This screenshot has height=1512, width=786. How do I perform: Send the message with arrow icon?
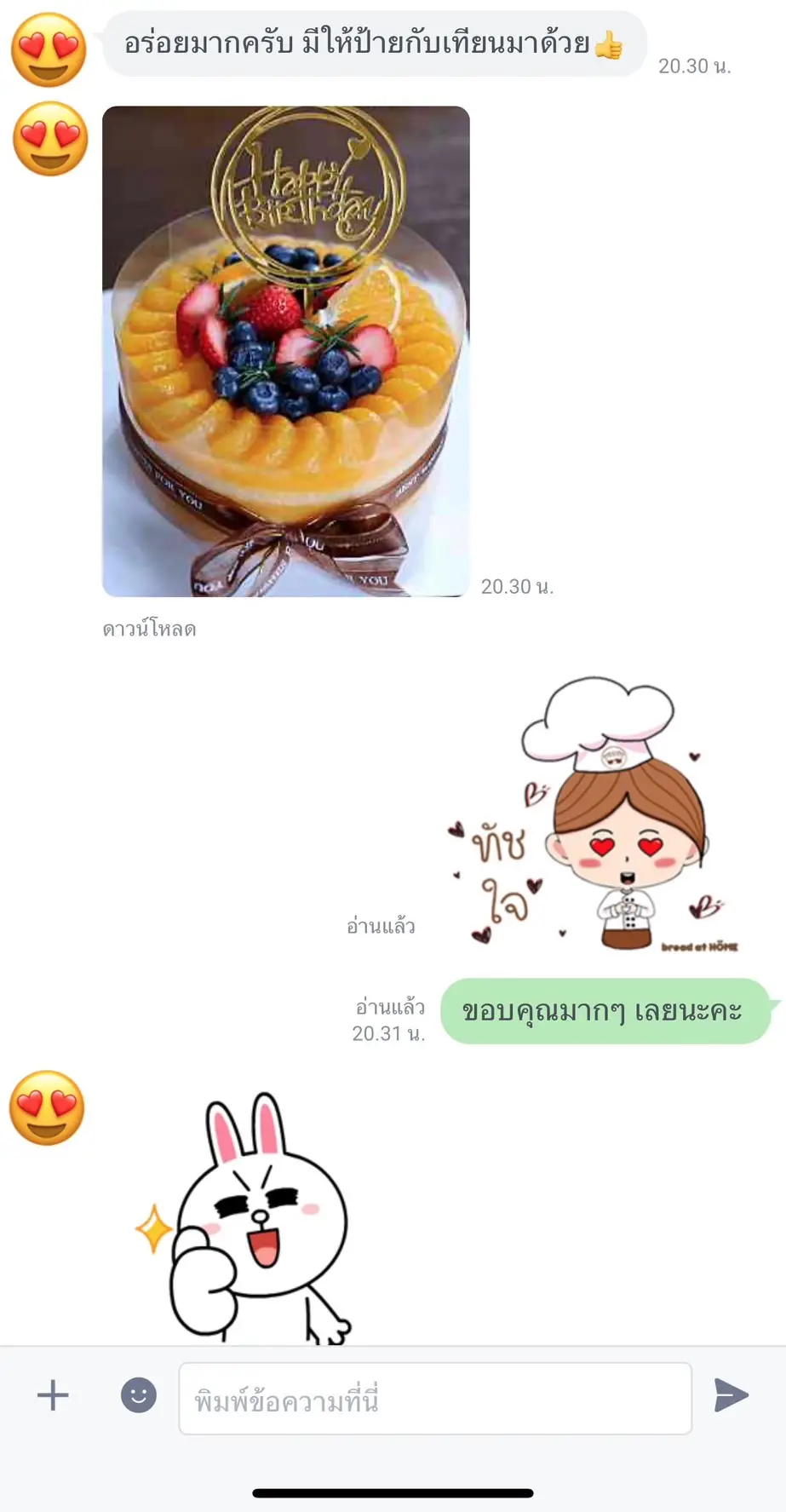click(731, 1395)
